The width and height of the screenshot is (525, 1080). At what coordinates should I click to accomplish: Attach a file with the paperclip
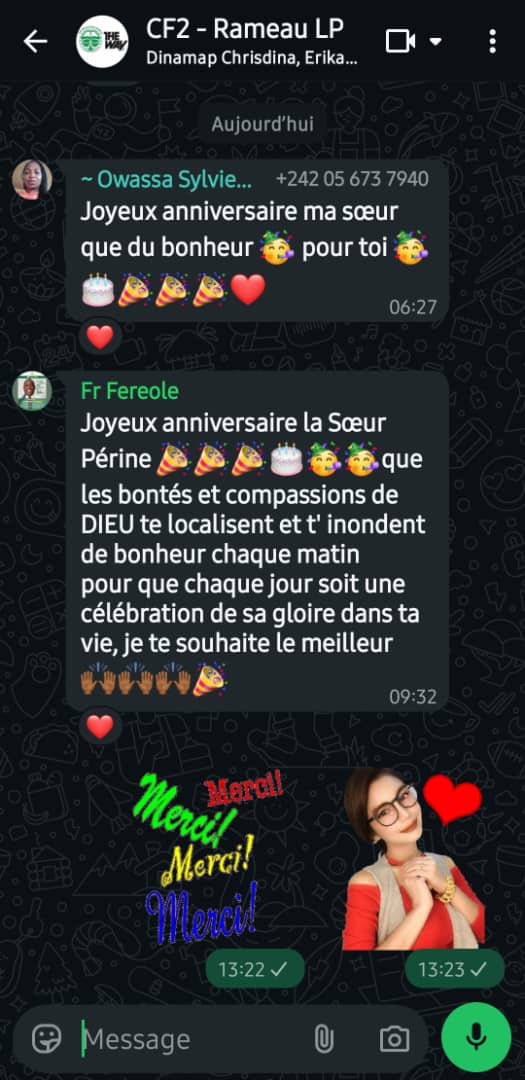(323, 1039)
